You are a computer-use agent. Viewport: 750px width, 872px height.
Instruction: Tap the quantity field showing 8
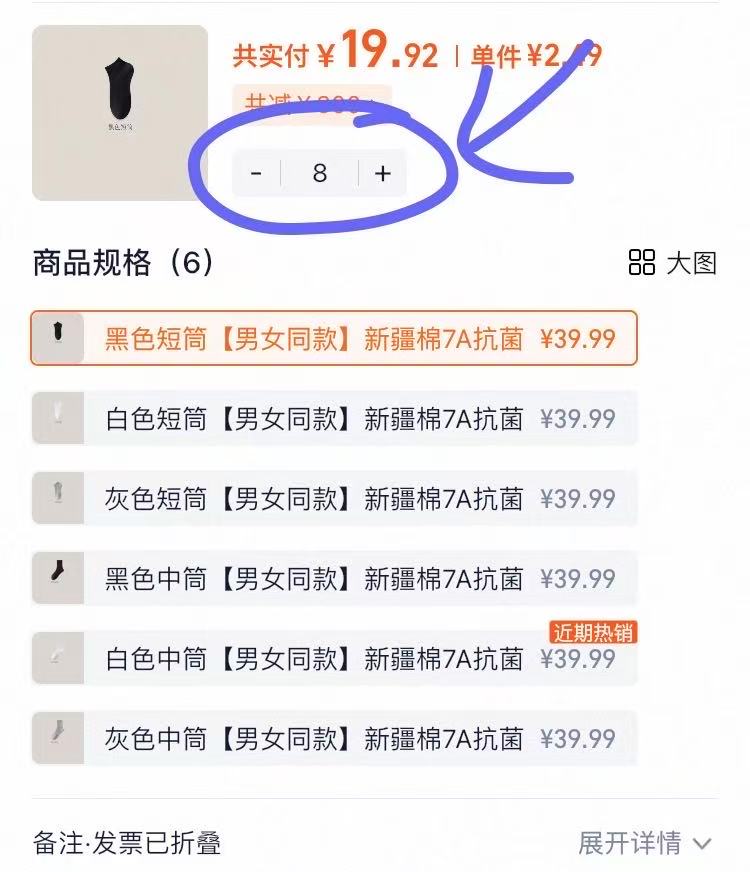[x=319, y=174]
